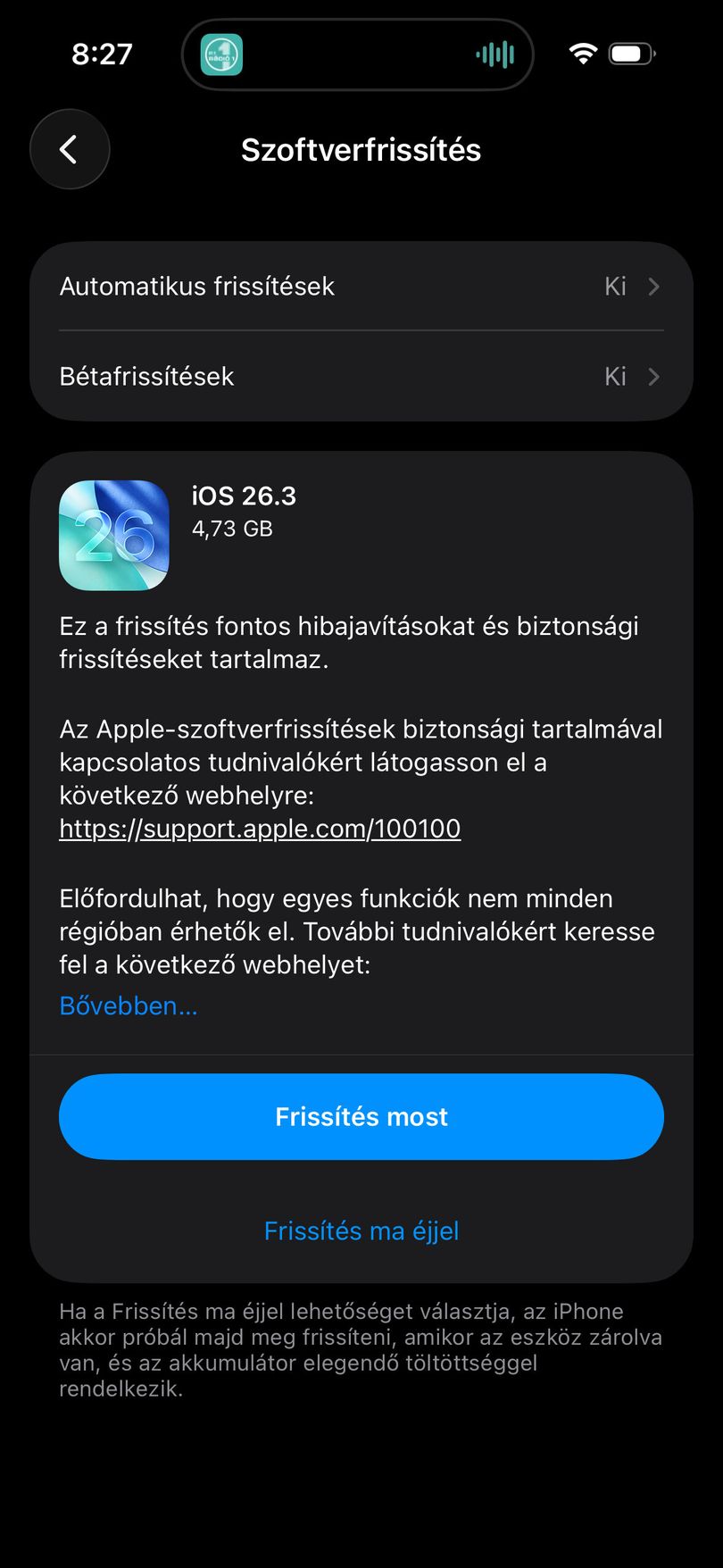This screenshot has width=723, height=1568.
Task: Open the Rádió 1 activity in Dynamic Island
Action: coord(221,54)
